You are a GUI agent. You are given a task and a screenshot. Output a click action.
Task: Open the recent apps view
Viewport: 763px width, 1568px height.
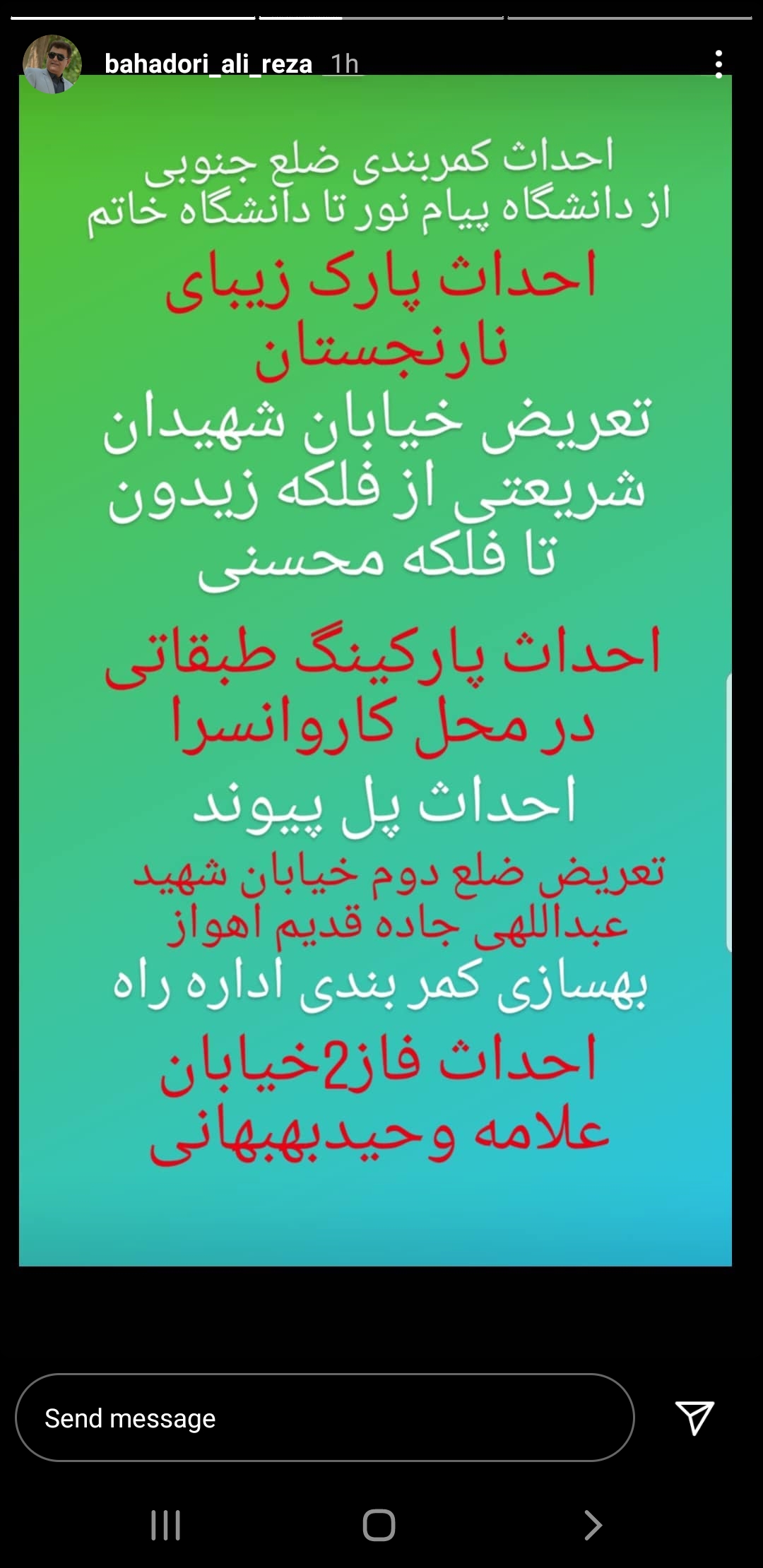[x=166, y=1524]
